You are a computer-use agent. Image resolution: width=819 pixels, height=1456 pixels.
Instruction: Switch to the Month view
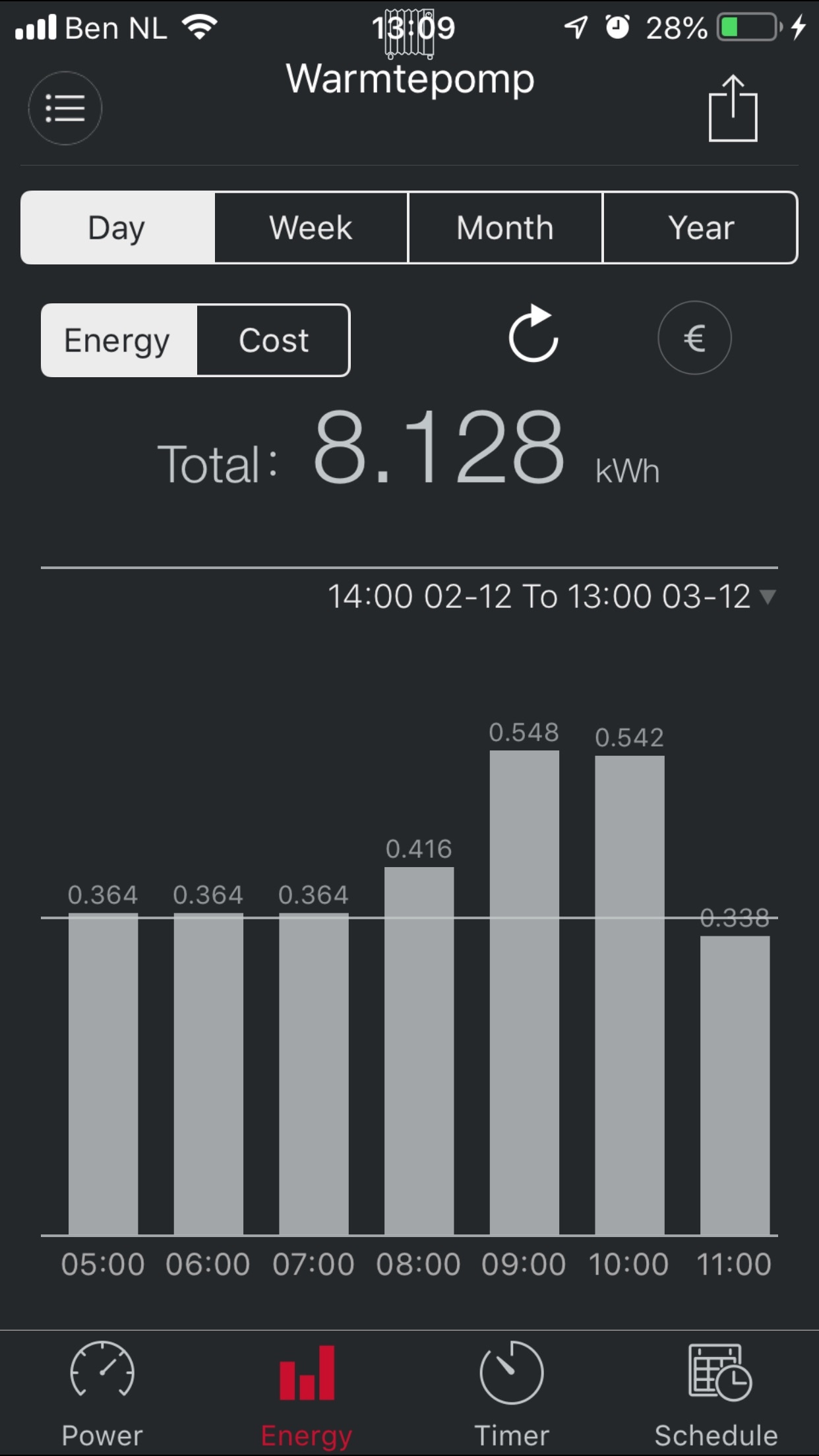(505, 228)
